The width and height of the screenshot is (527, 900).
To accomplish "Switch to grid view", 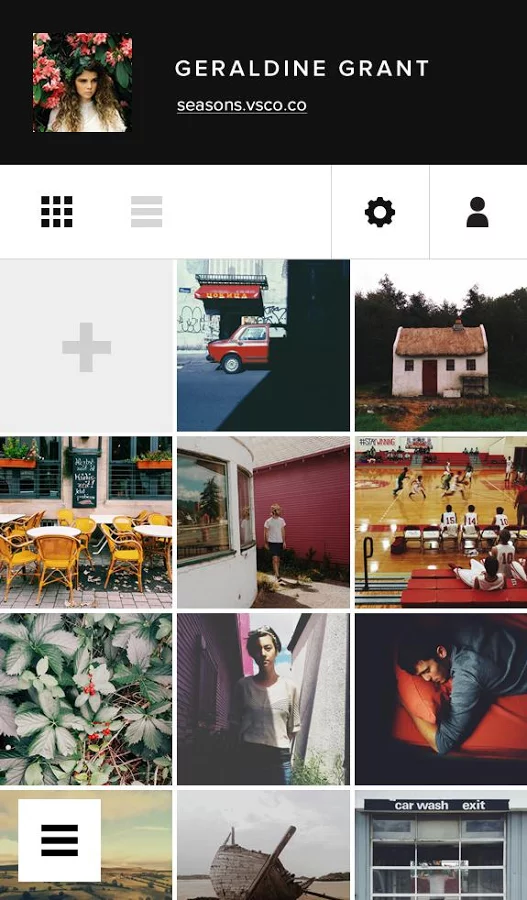I will pos(57,211).
